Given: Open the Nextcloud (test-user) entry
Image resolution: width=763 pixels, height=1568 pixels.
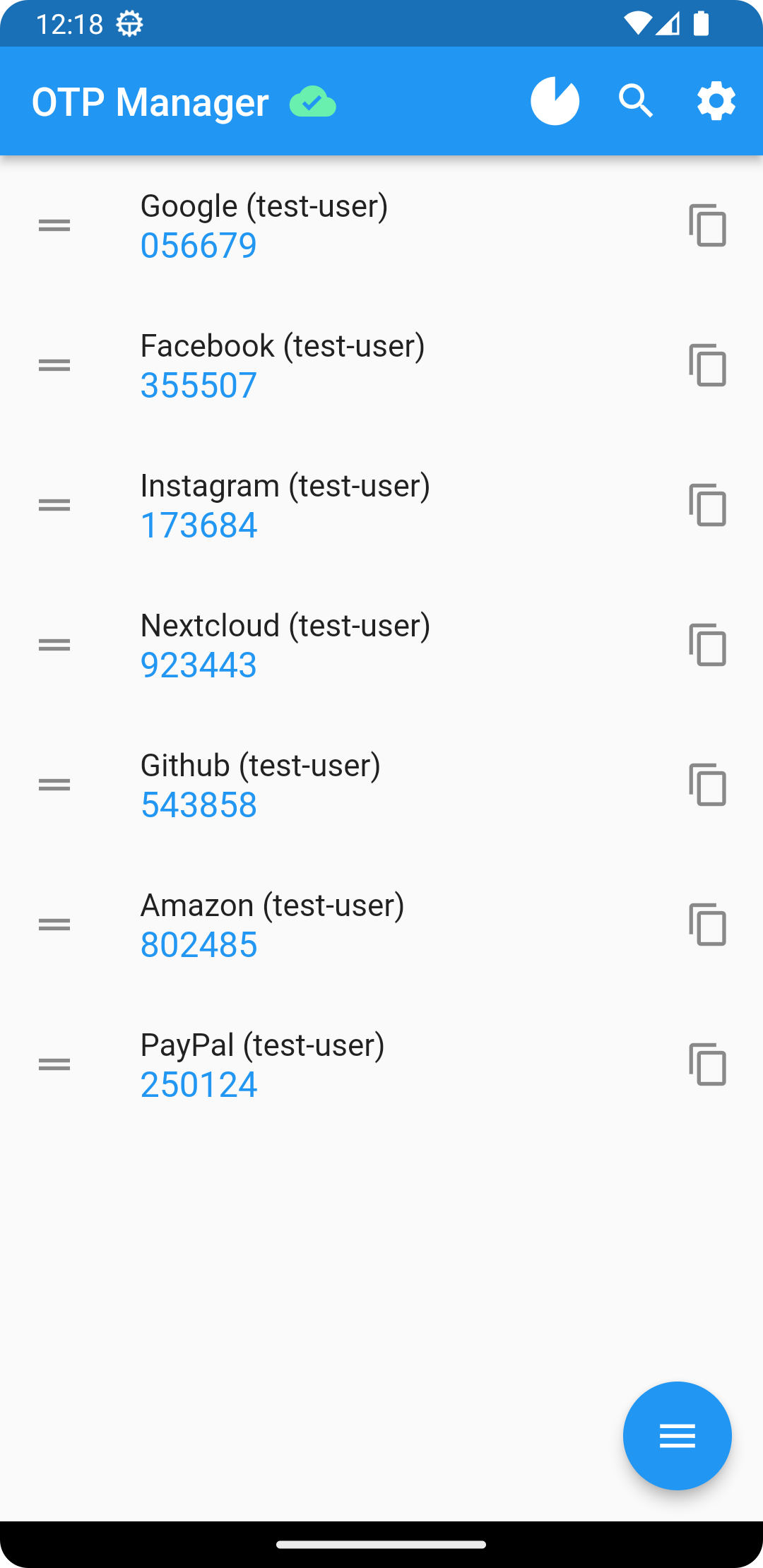Looking at the screenshot, I should [285, 645].
